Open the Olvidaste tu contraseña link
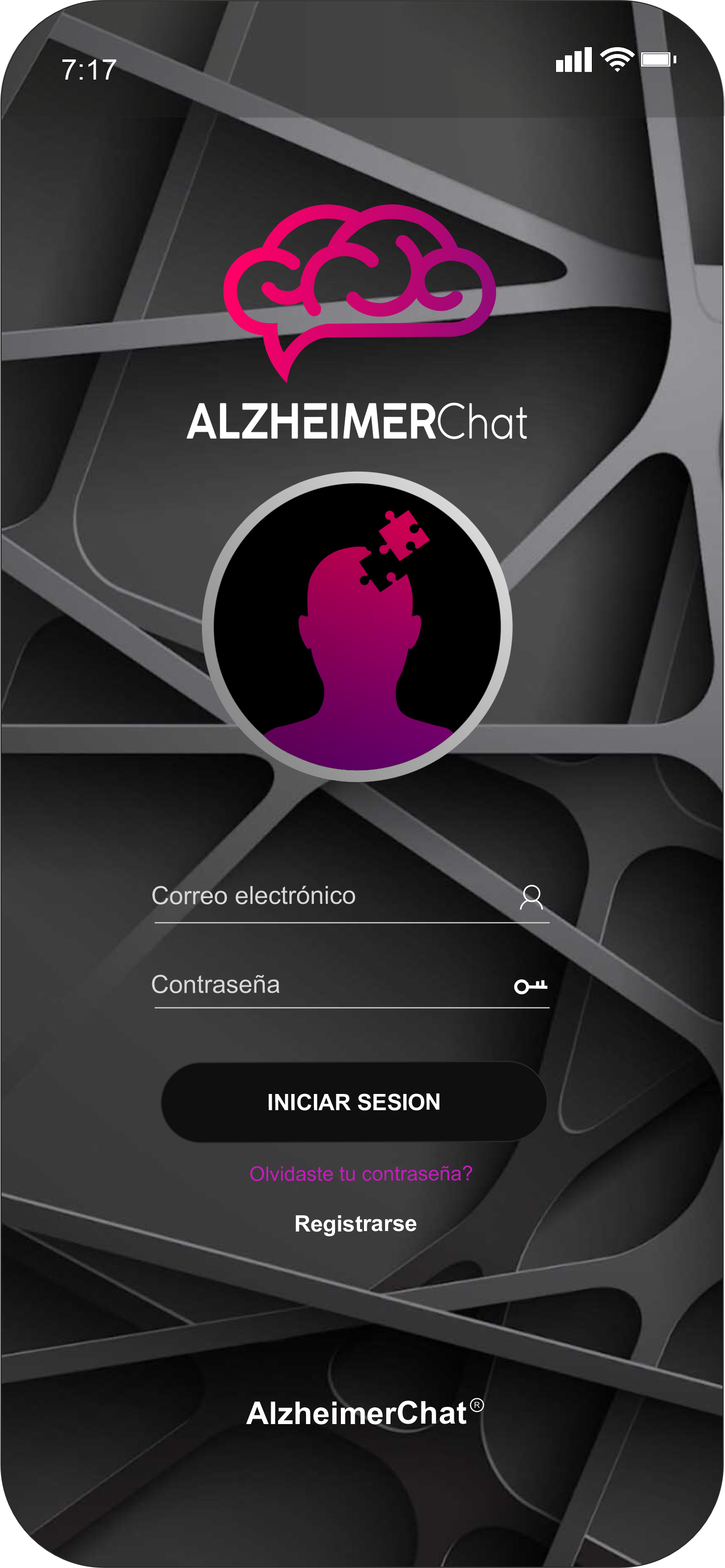Screen dimensions: 725x1568 pyautogui.click(x=361, y=1174)
